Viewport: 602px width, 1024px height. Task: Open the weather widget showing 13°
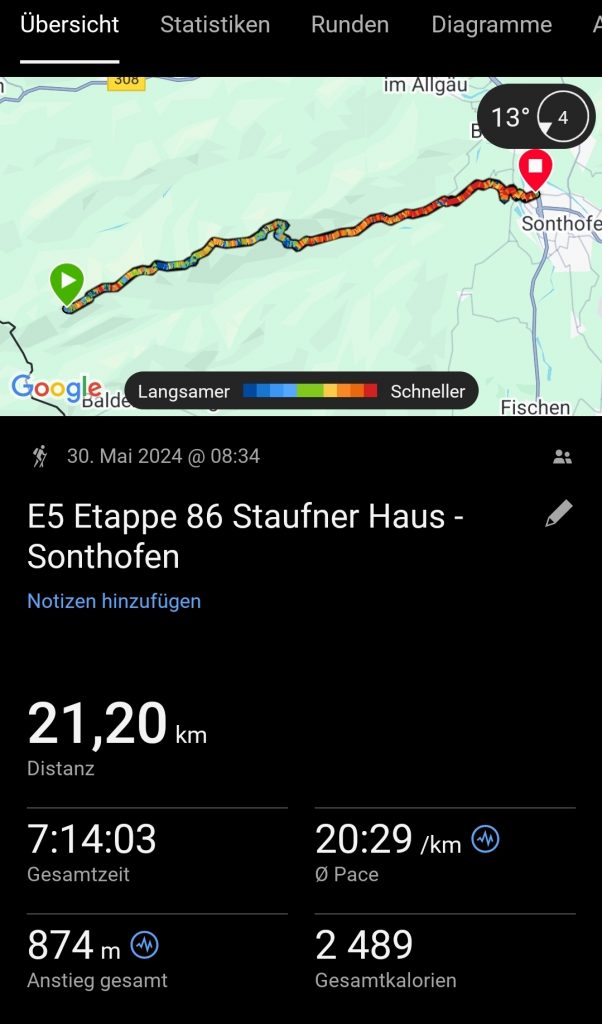536,118
